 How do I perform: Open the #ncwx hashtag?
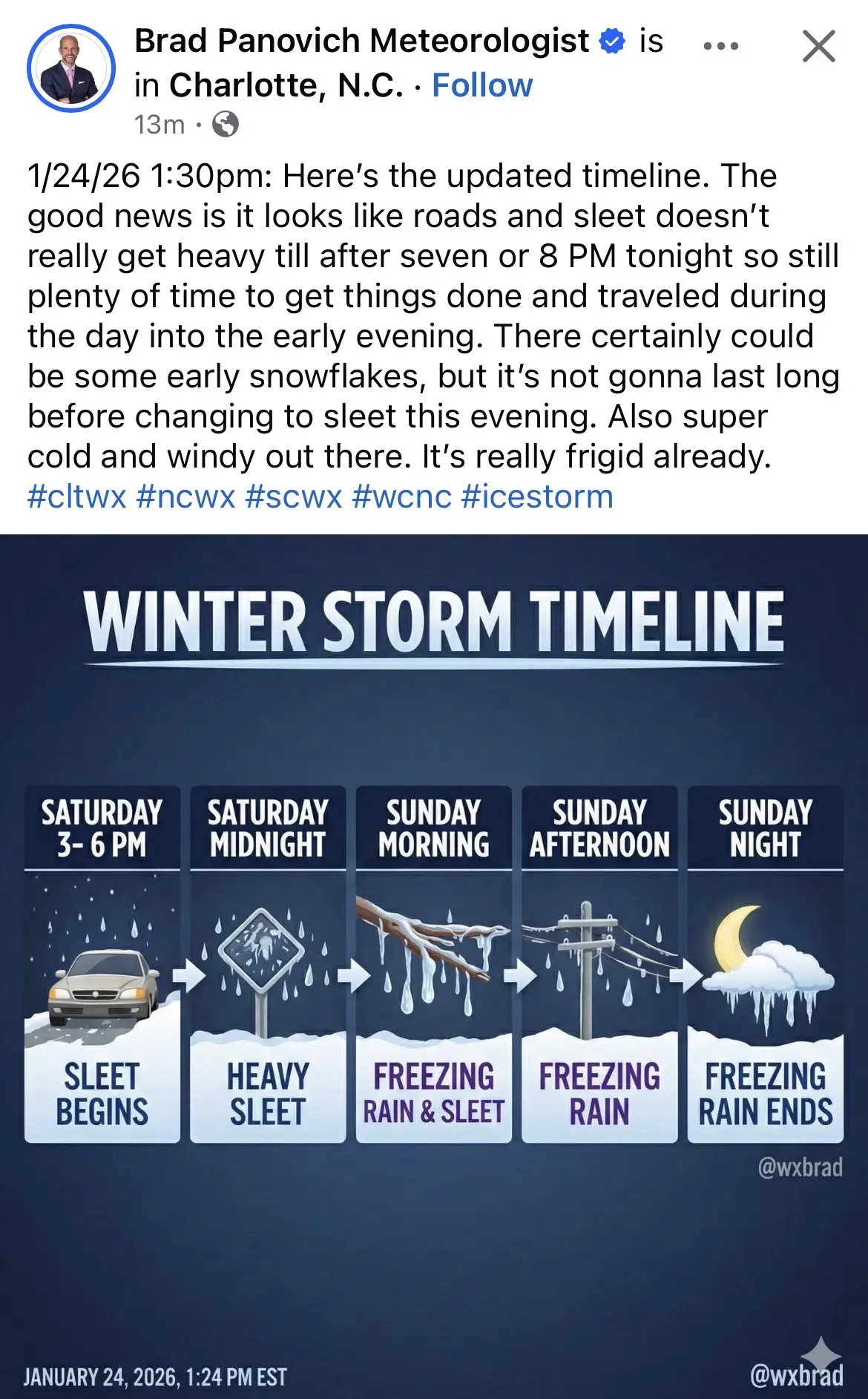click(x=185, y=497)
